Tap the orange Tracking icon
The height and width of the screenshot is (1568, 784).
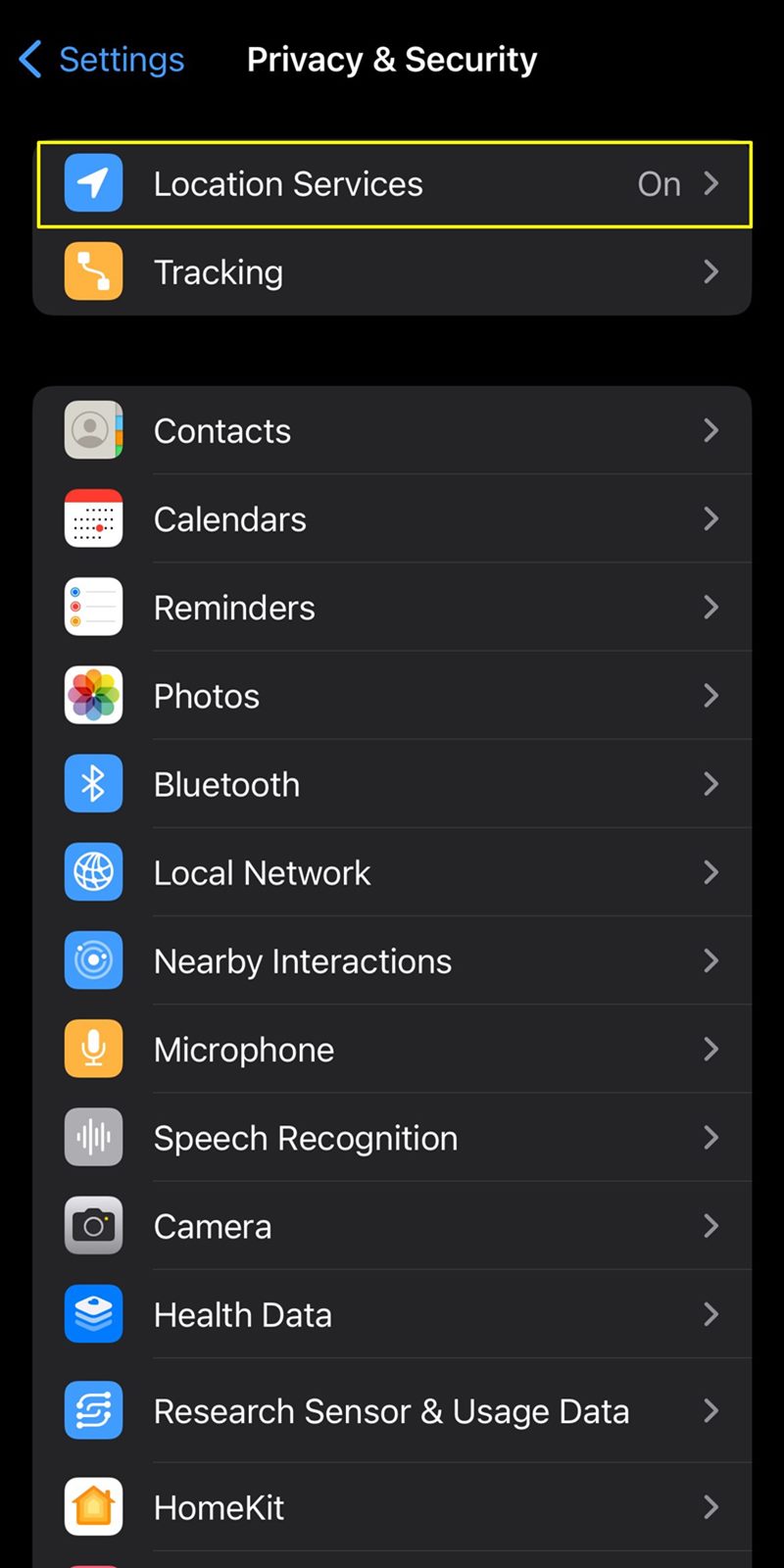pos(93,271)
